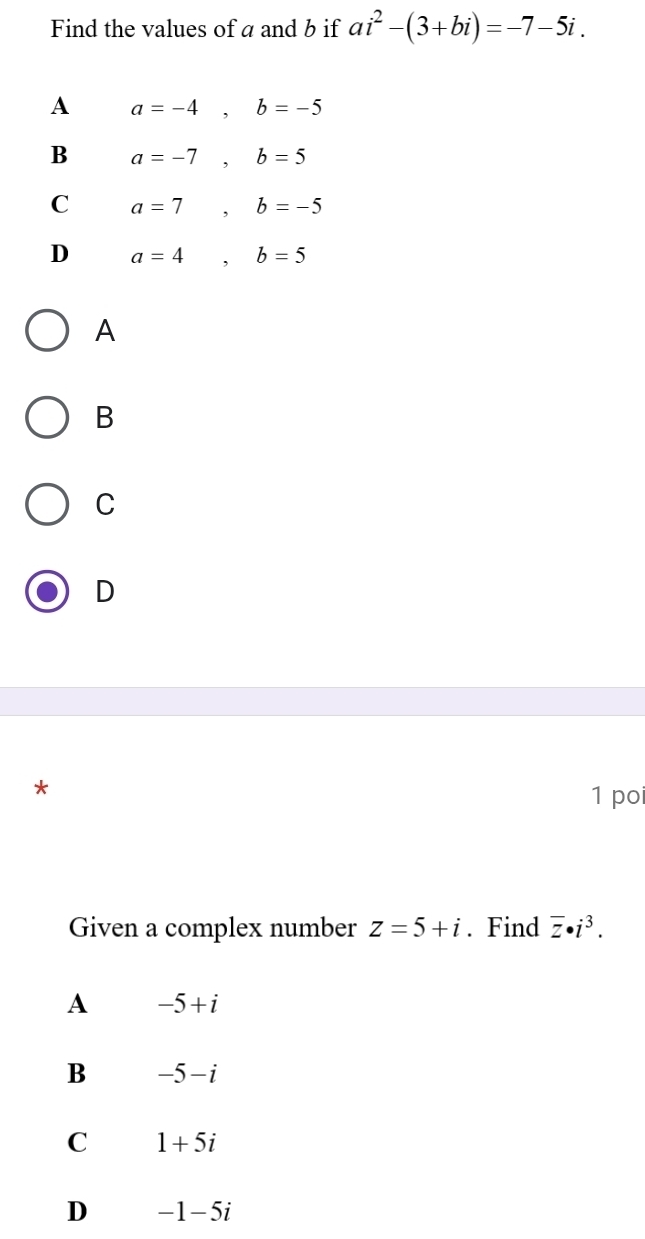Select radio option A for the first question

click(47, 333)
